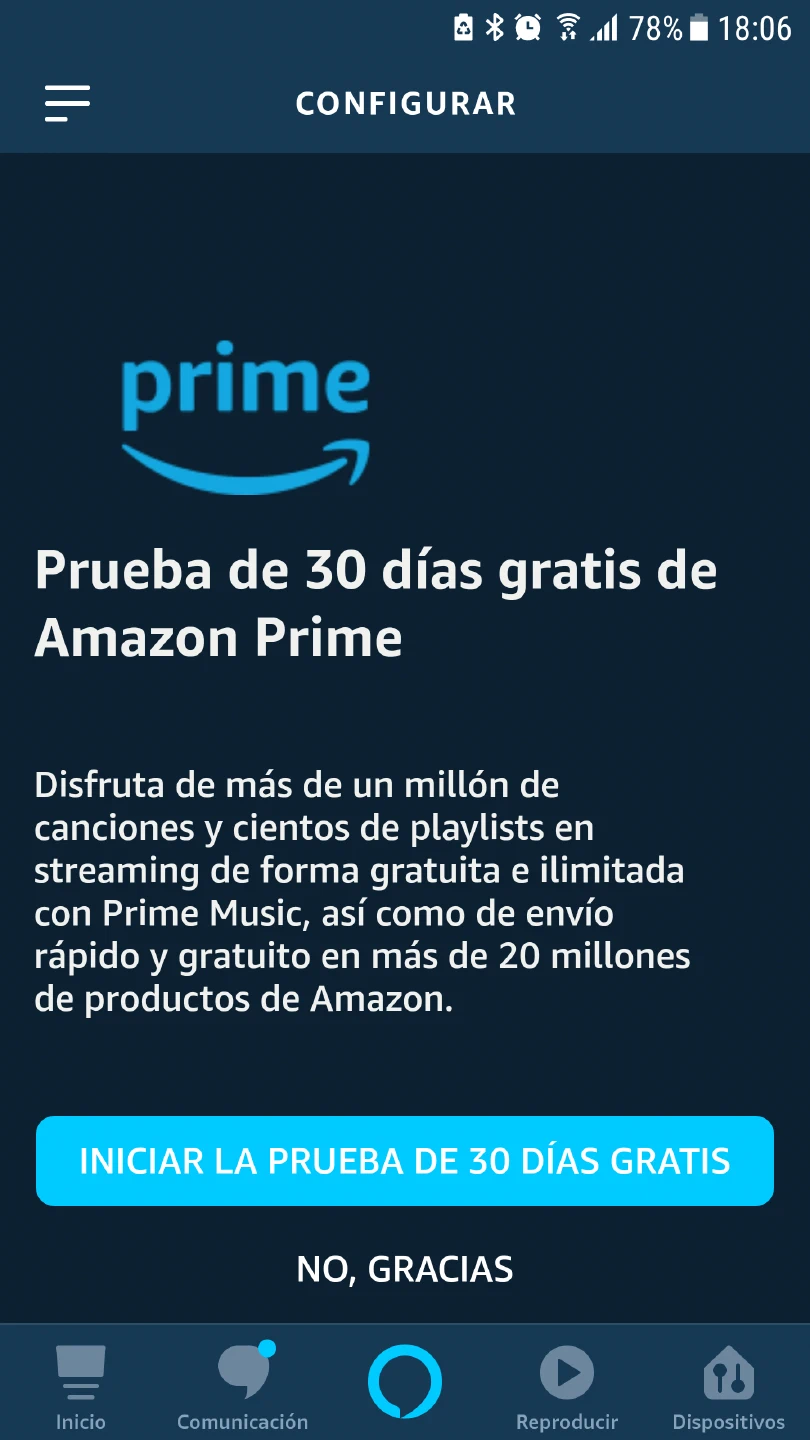Decline with No, gracias
810x1440 pixels.
click(x=405, y=1269)
